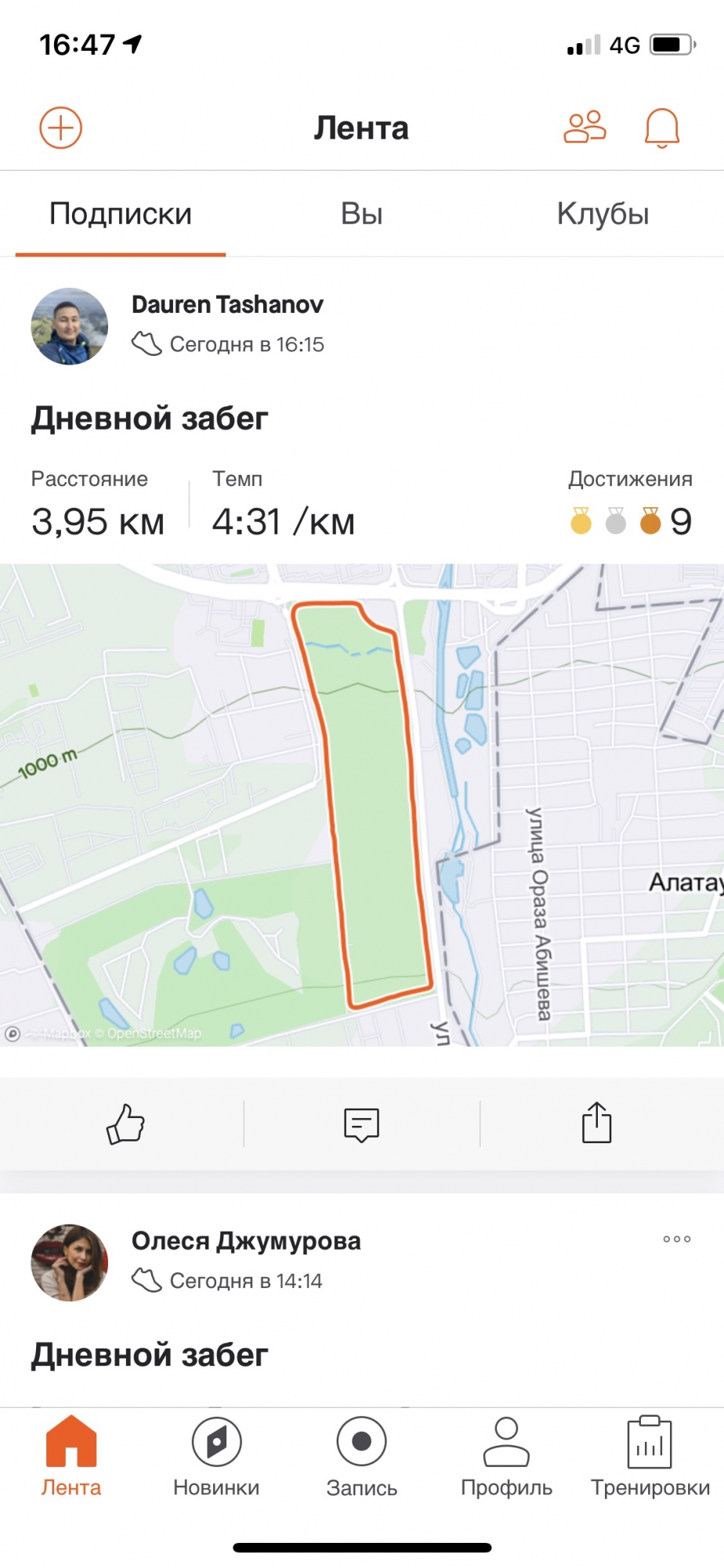Give kudos to Dauren's run
The height and width of the screenshot is (1568, 724).
[125, 1123]
